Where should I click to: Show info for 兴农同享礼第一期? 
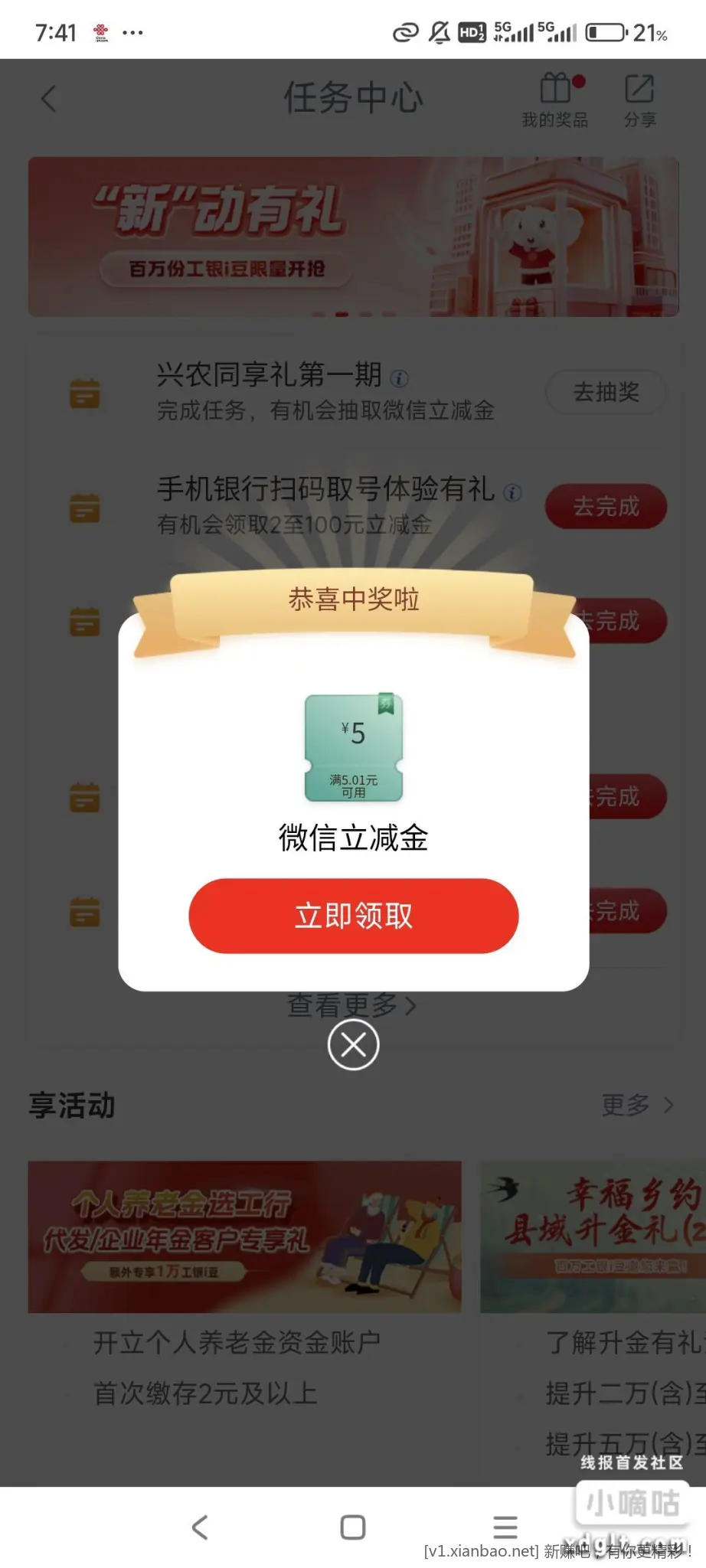point(400,378)
